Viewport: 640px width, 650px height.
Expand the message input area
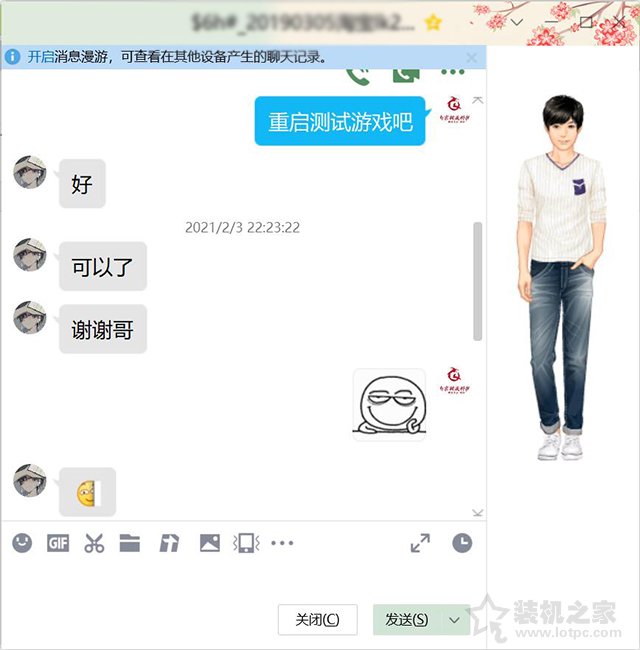point(420,543)
